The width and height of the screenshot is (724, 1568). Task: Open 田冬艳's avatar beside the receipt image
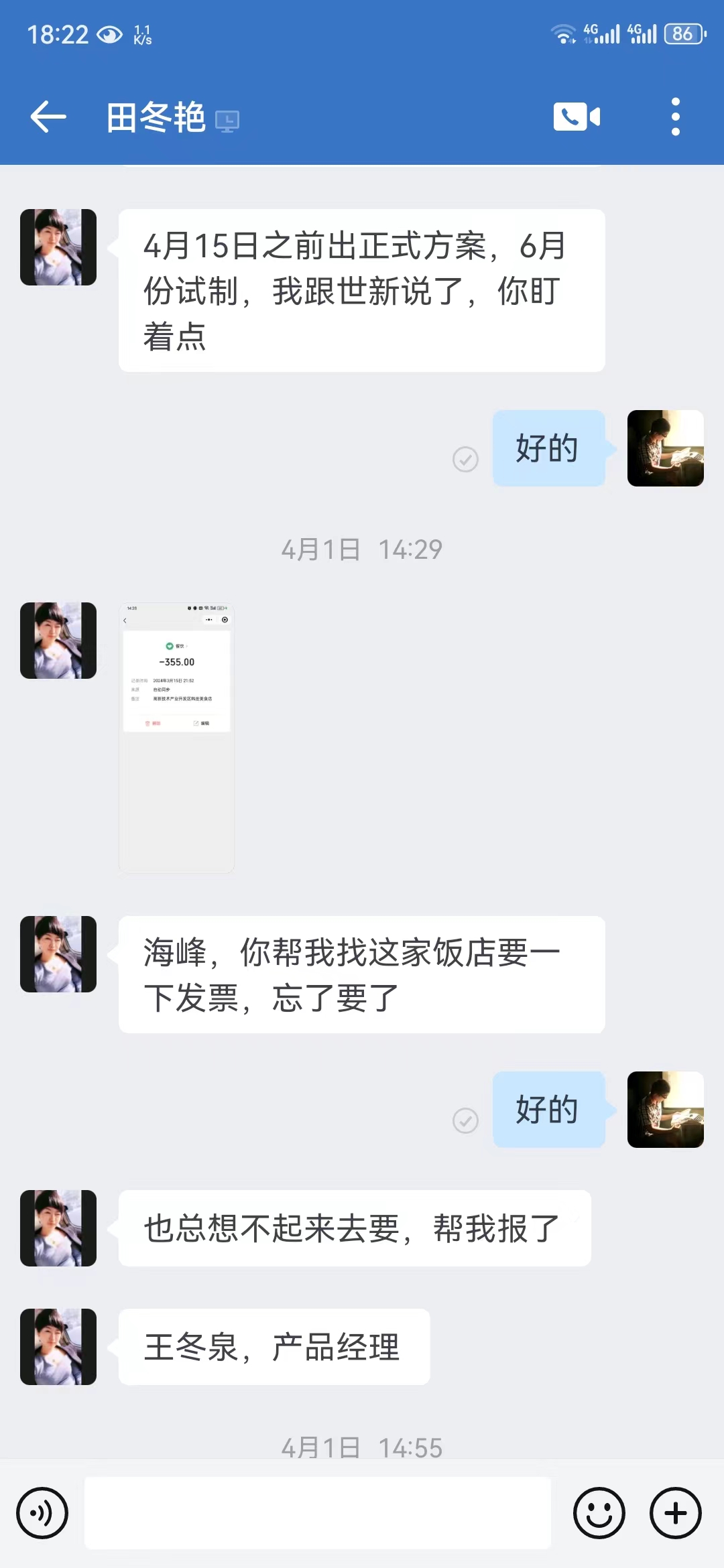click(58, 641)
